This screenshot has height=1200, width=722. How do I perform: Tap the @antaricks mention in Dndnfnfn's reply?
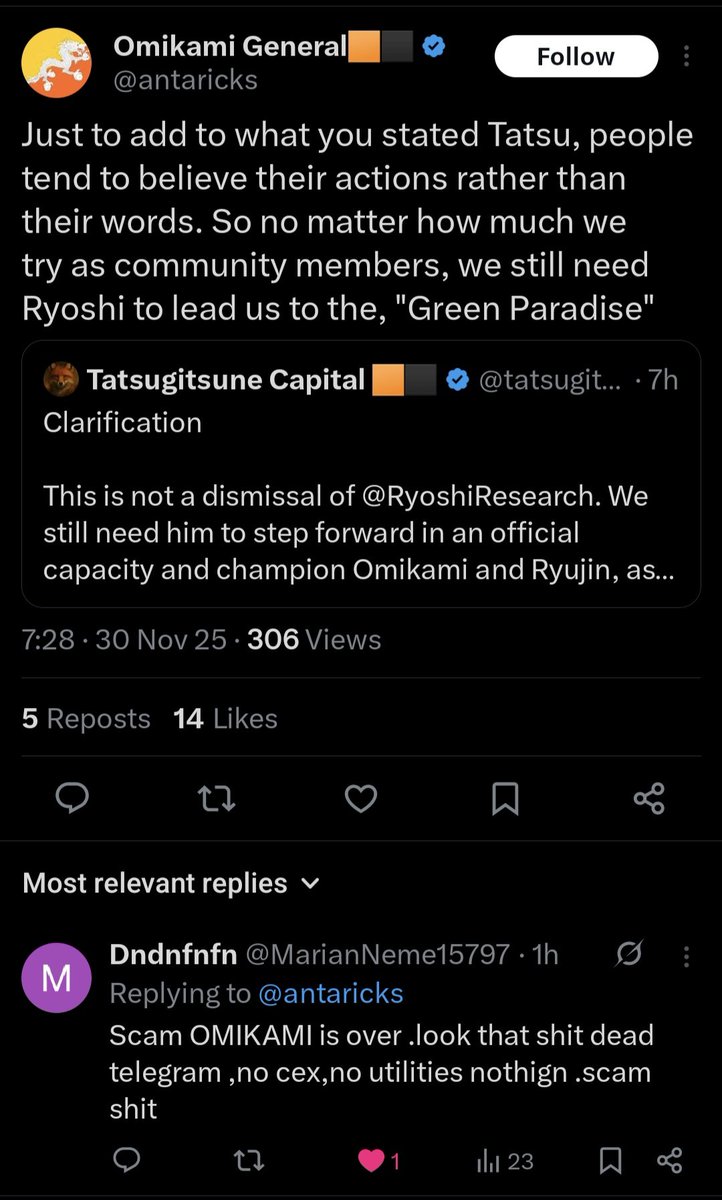tap(331, 993)
